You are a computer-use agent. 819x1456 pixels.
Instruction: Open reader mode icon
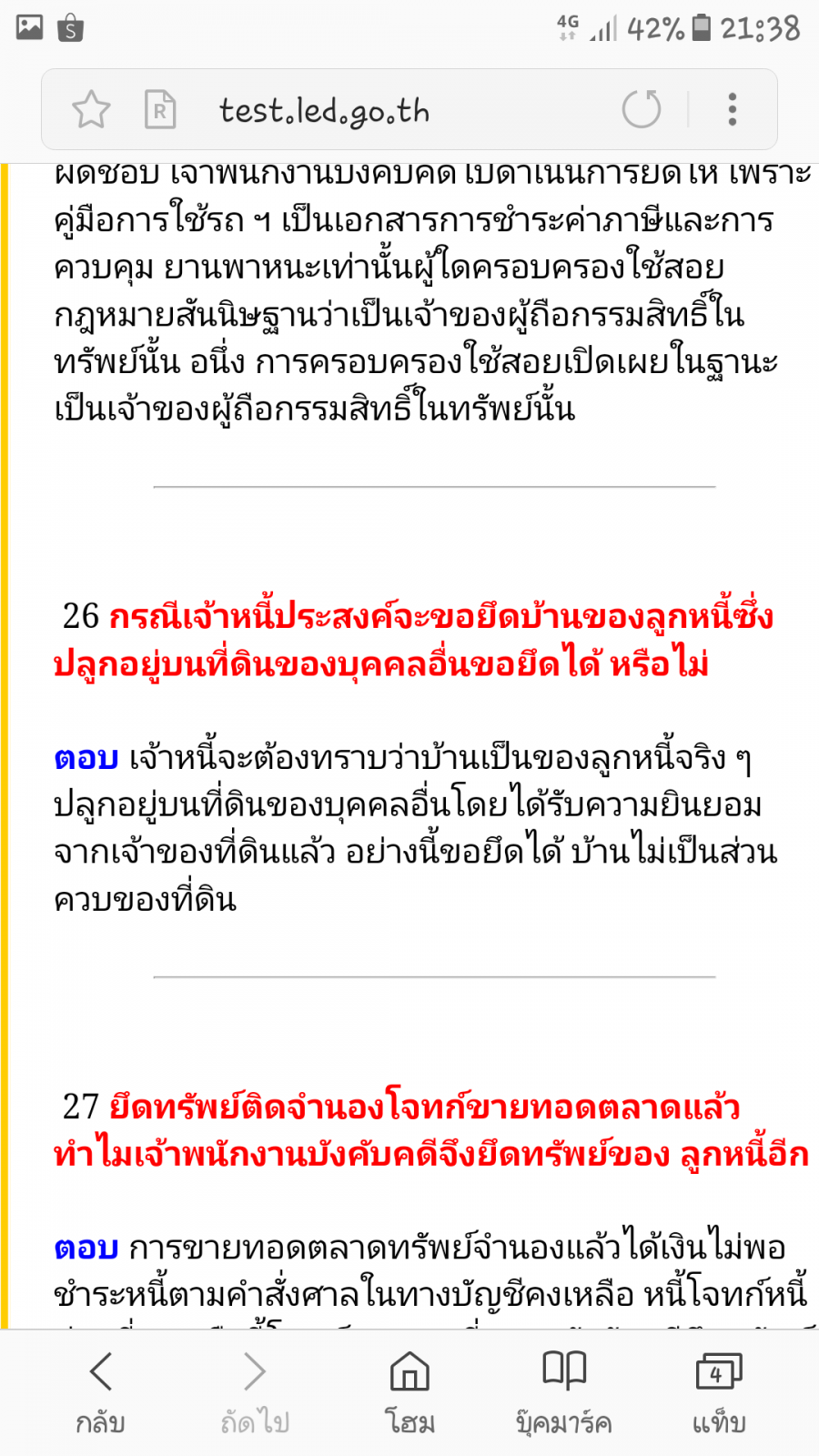coord(160,110)
